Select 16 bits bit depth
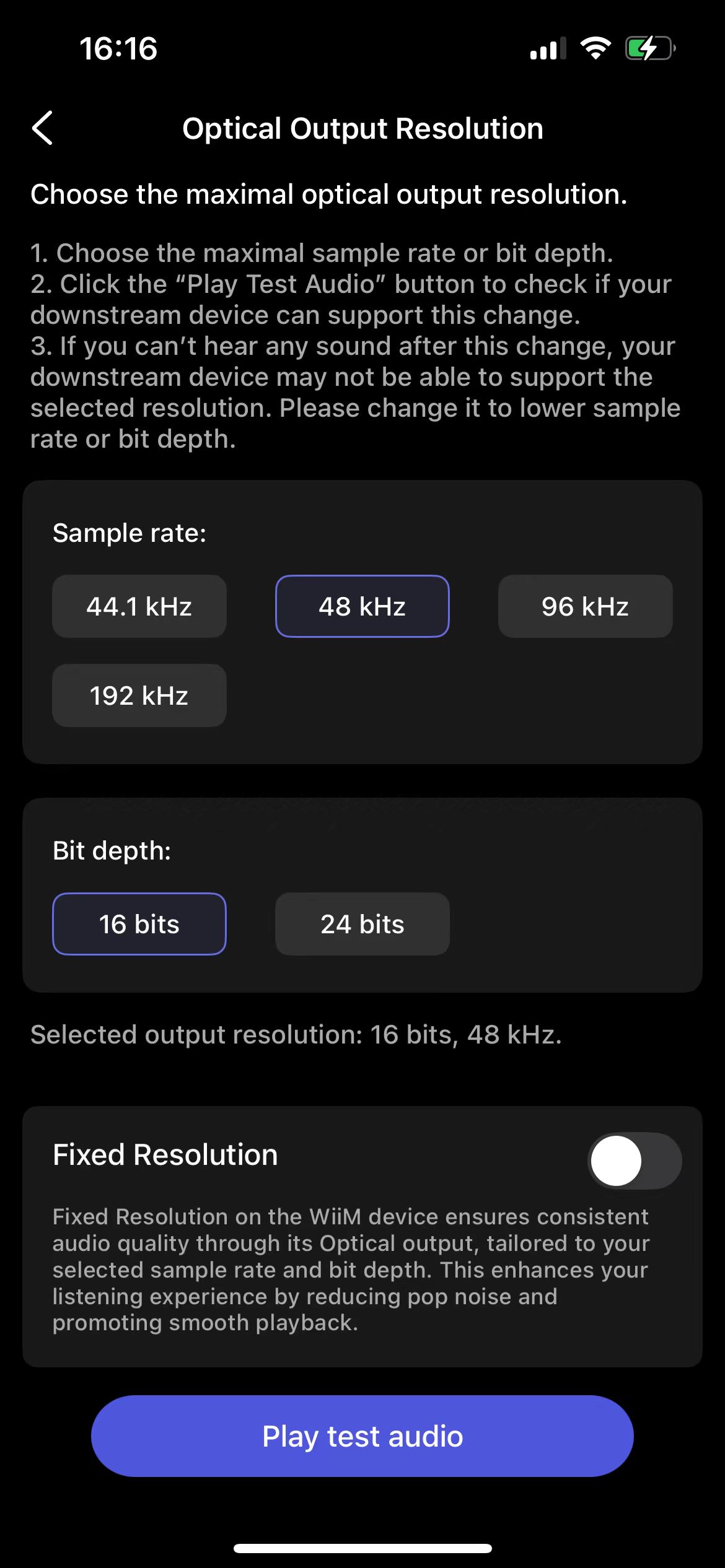This screenshot has width=725, height=1568. (x=139, y=924)
